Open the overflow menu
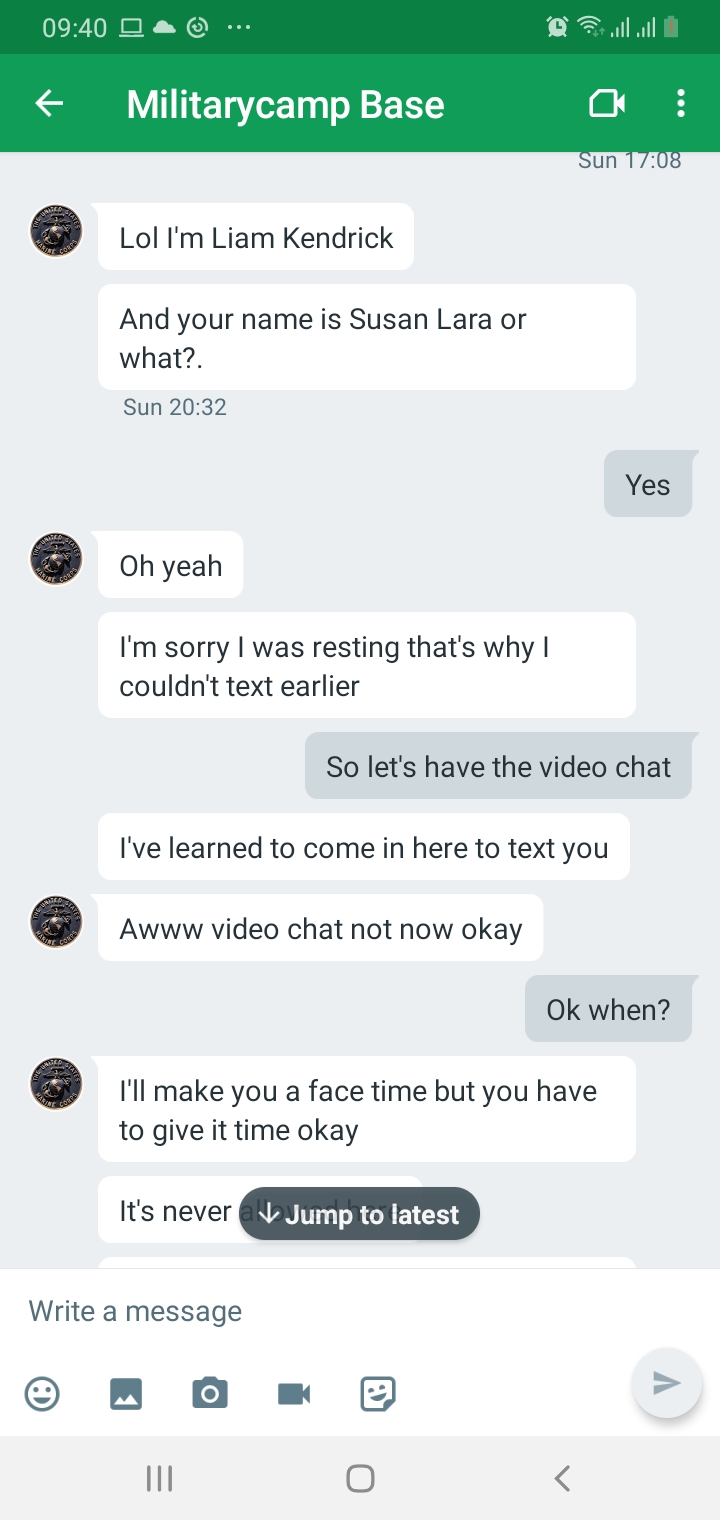 pos(681,103)
